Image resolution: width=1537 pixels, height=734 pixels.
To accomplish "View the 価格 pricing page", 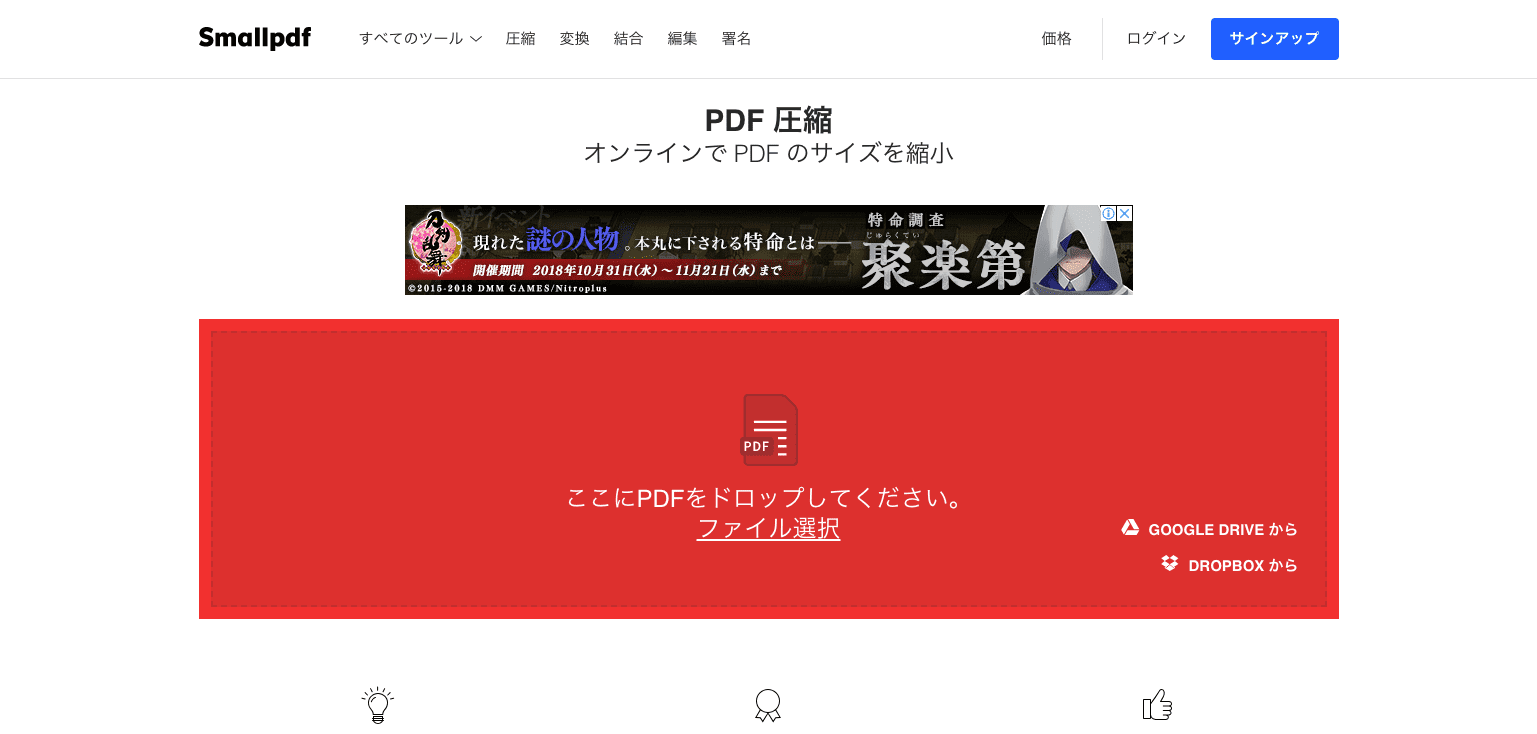I will (x=1056, y=39).
